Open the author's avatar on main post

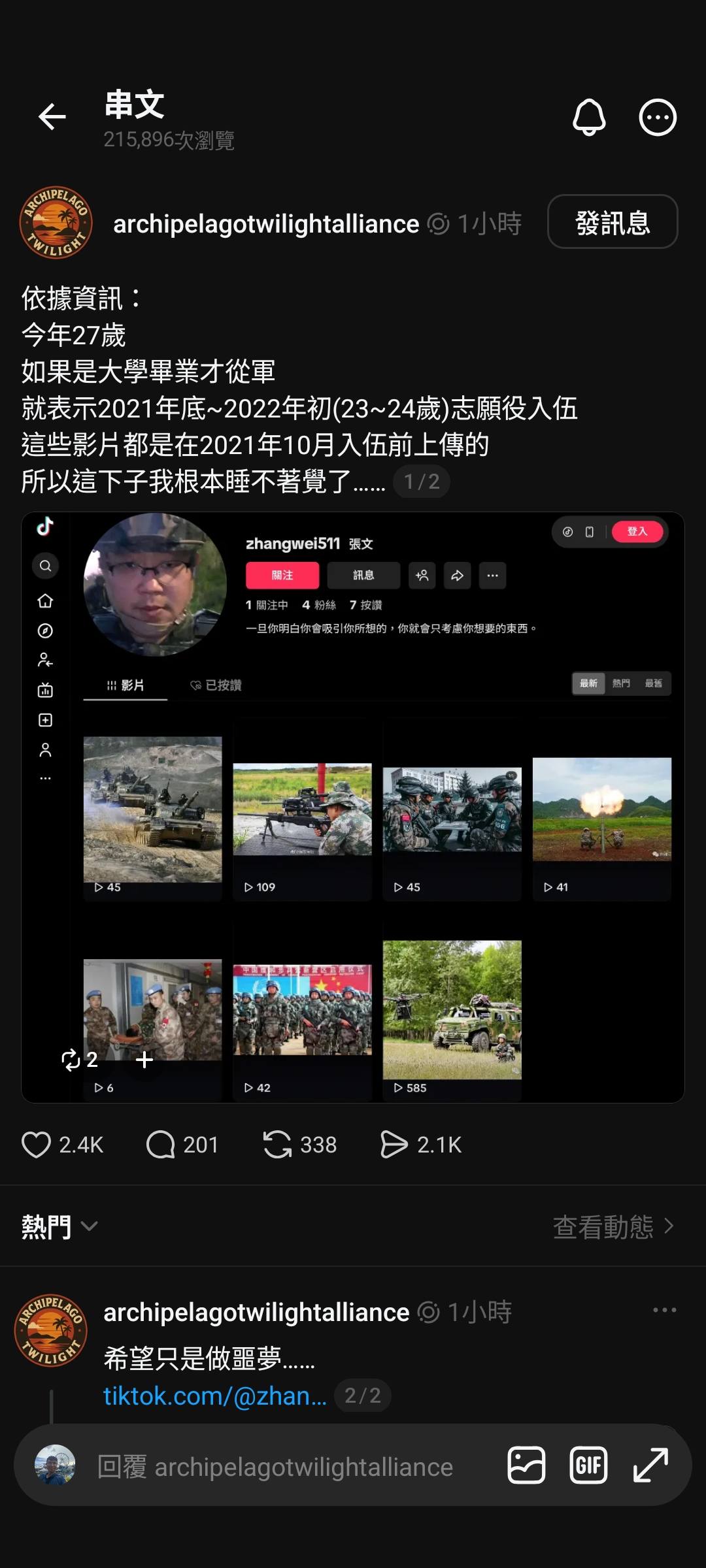tap(56, 223)
